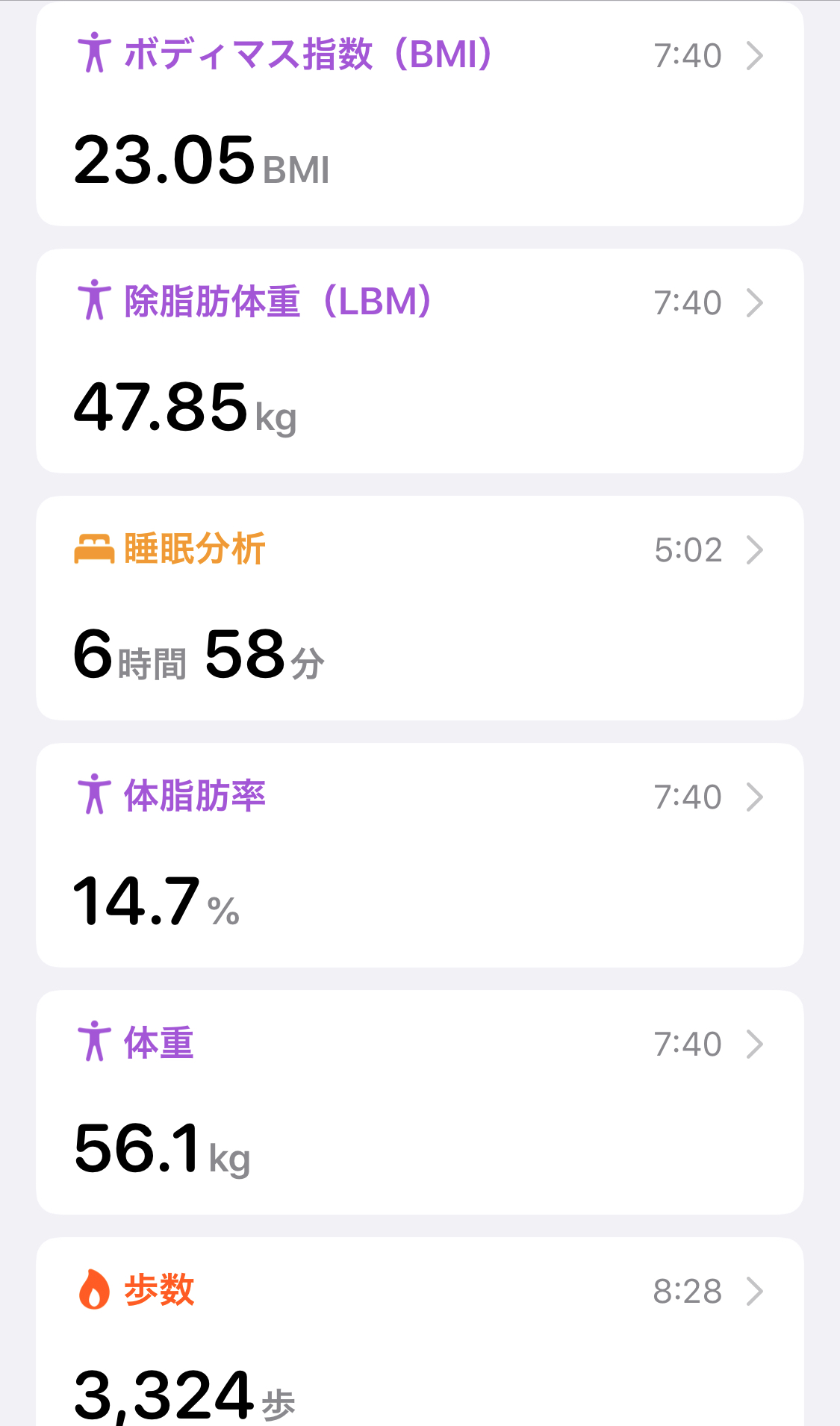The height and width of the screenshot is (1426, 840).
Task: Show 体脂肪率 body fat details
Action: [420, 856]
